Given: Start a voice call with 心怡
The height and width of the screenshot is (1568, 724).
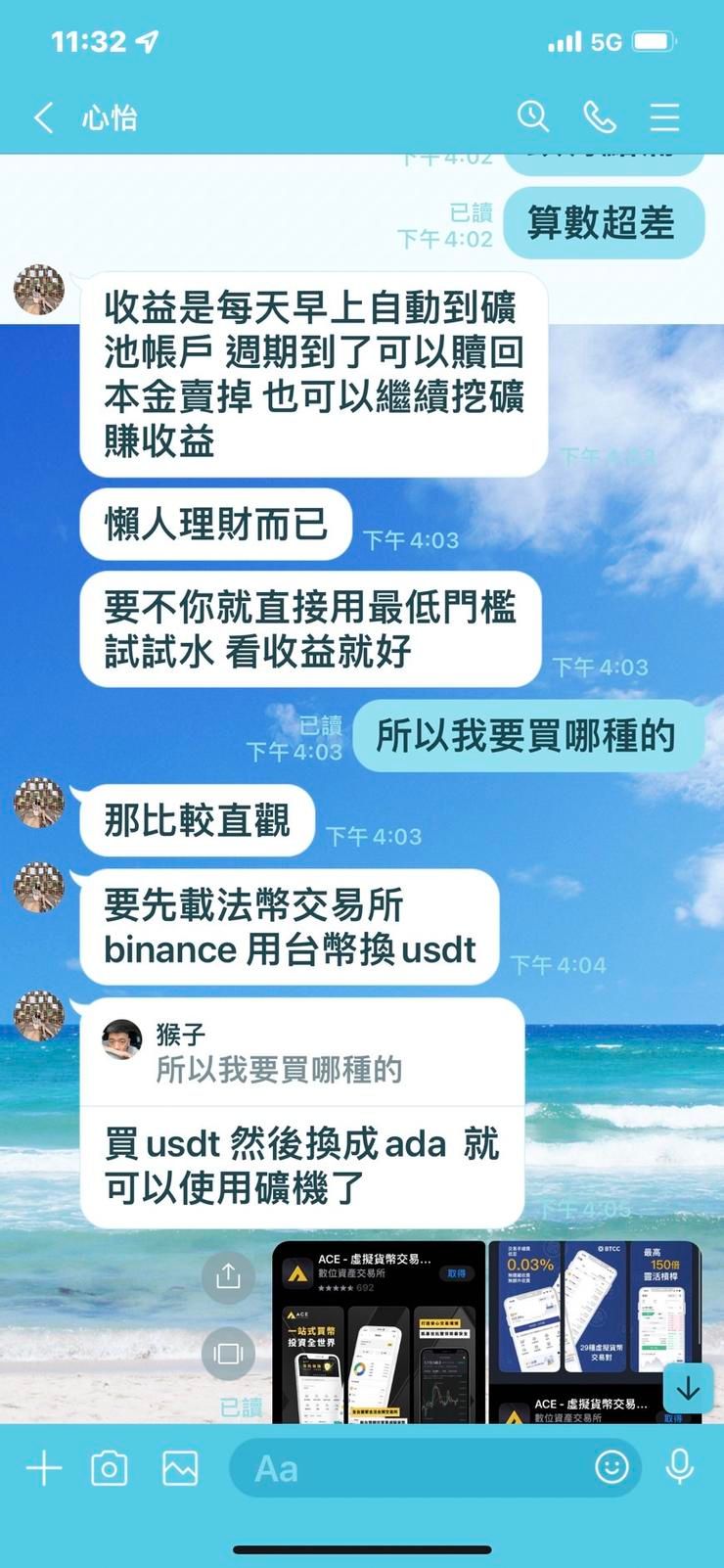Looking at the screenshot, I should pyautogui.click(x=599, y=117).
